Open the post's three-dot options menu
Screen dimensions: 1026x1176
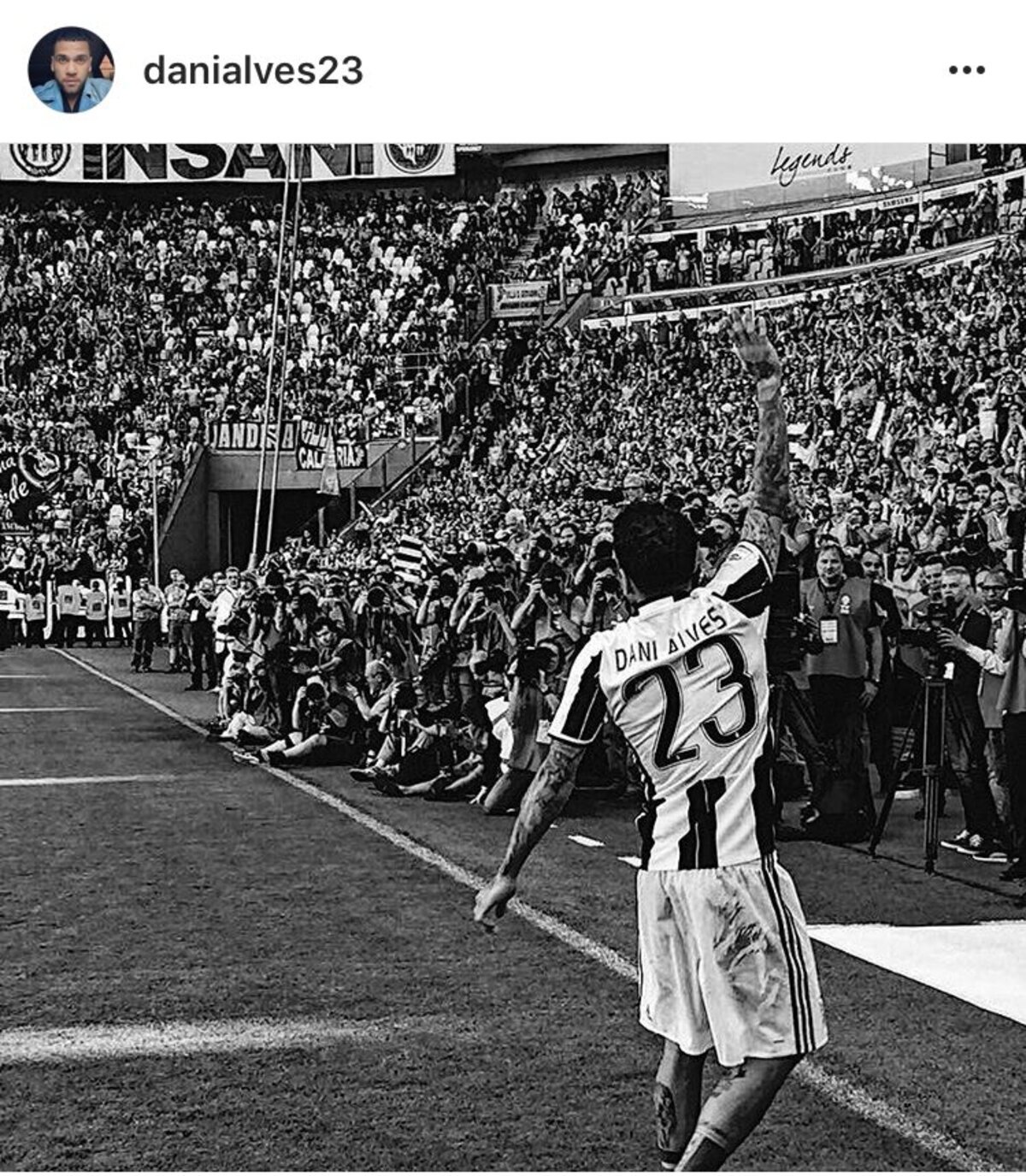(x=966, y=70)
